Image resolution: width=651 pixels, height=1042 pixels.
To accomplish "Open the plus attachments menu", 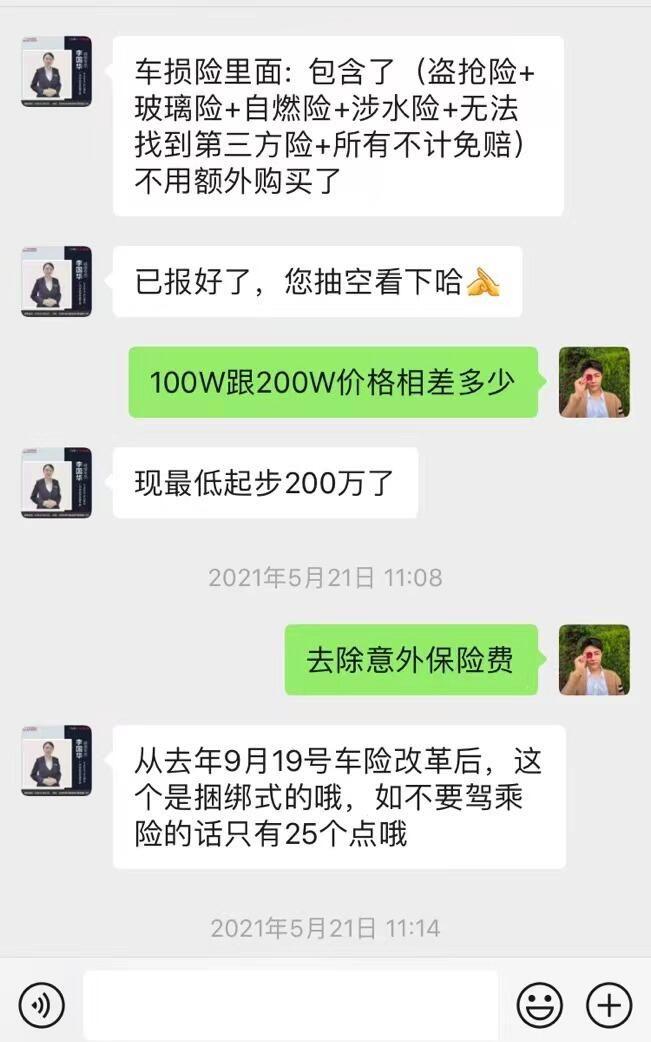I will click(x=608, y=1004).
